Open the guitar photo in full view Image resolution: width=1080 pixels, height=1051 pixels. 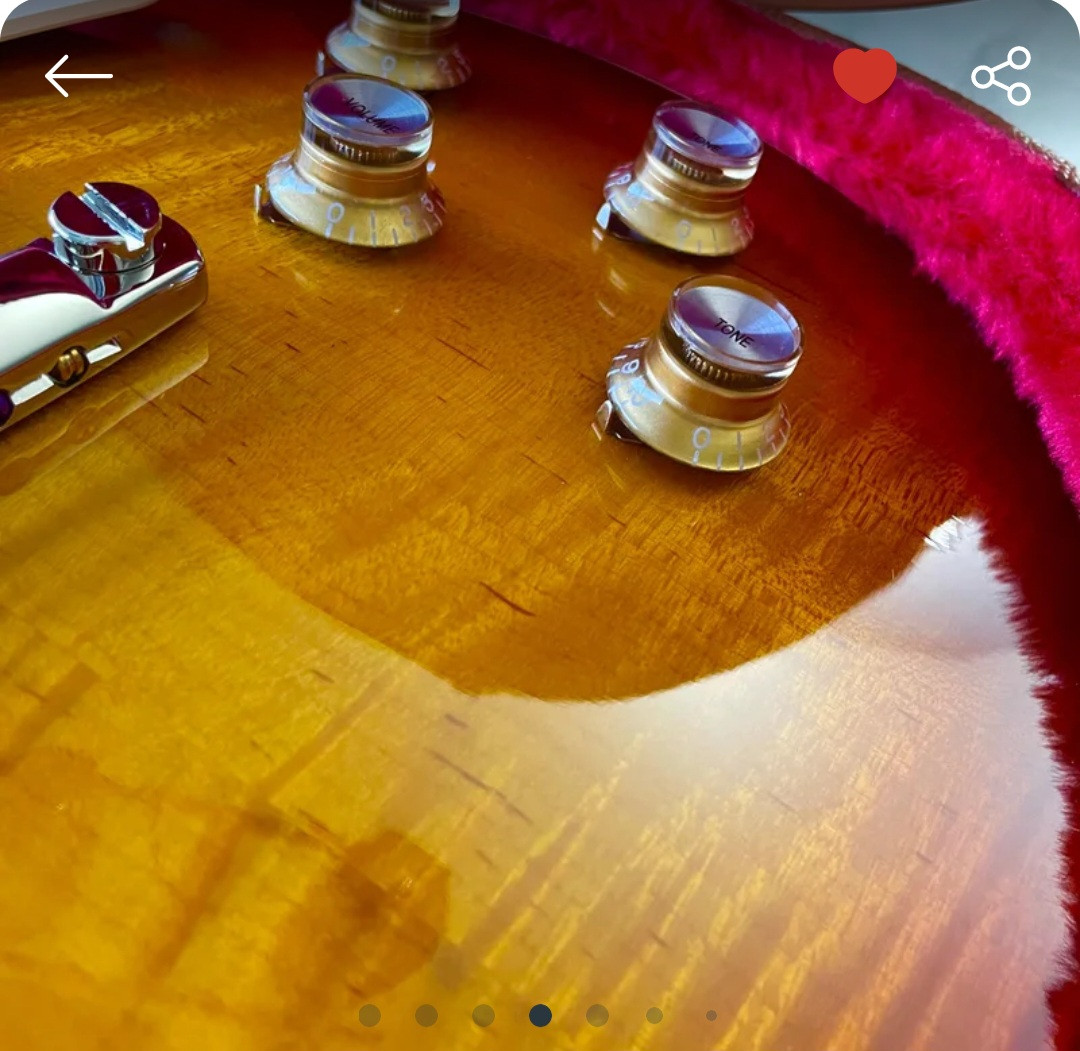(x=540, y=560)
